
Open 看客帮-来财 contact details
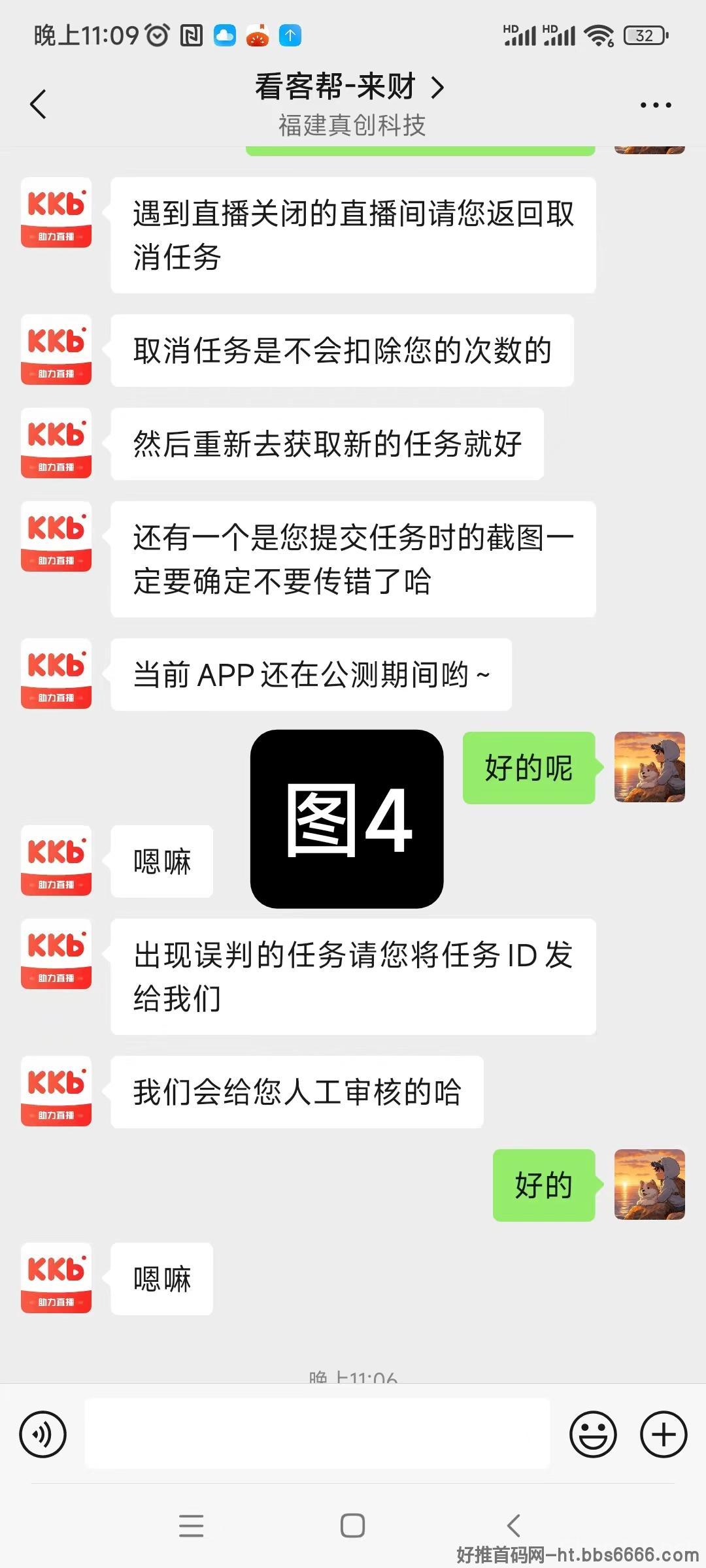coord(350,87)
